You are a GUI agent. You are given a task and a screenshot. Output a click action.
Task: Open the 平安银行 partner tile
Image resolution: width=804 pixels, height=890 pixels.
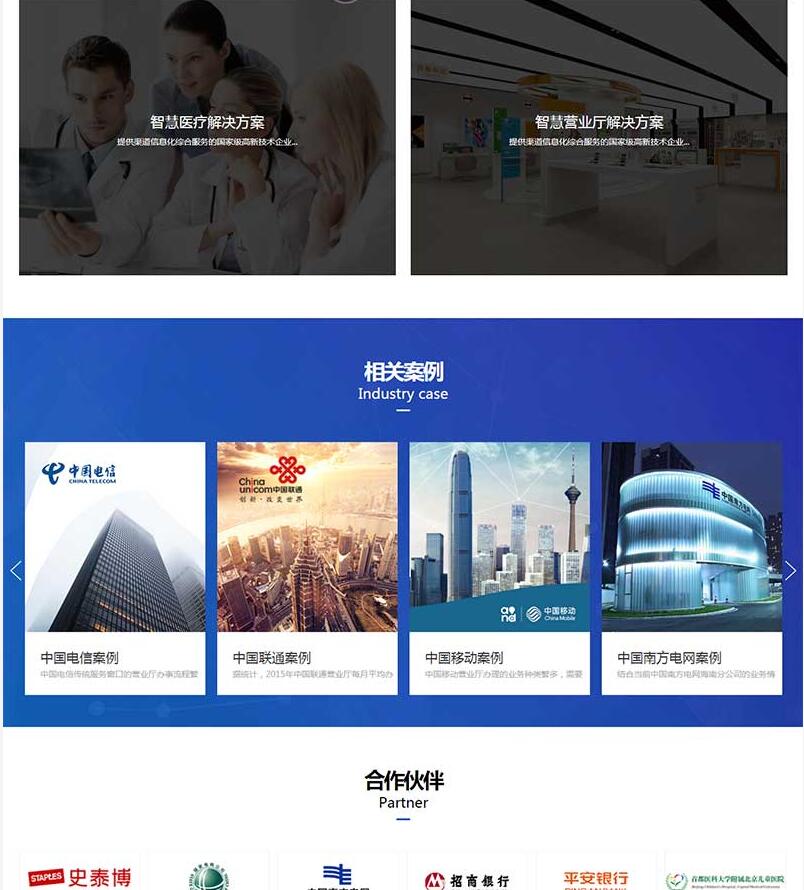(596, 877)
